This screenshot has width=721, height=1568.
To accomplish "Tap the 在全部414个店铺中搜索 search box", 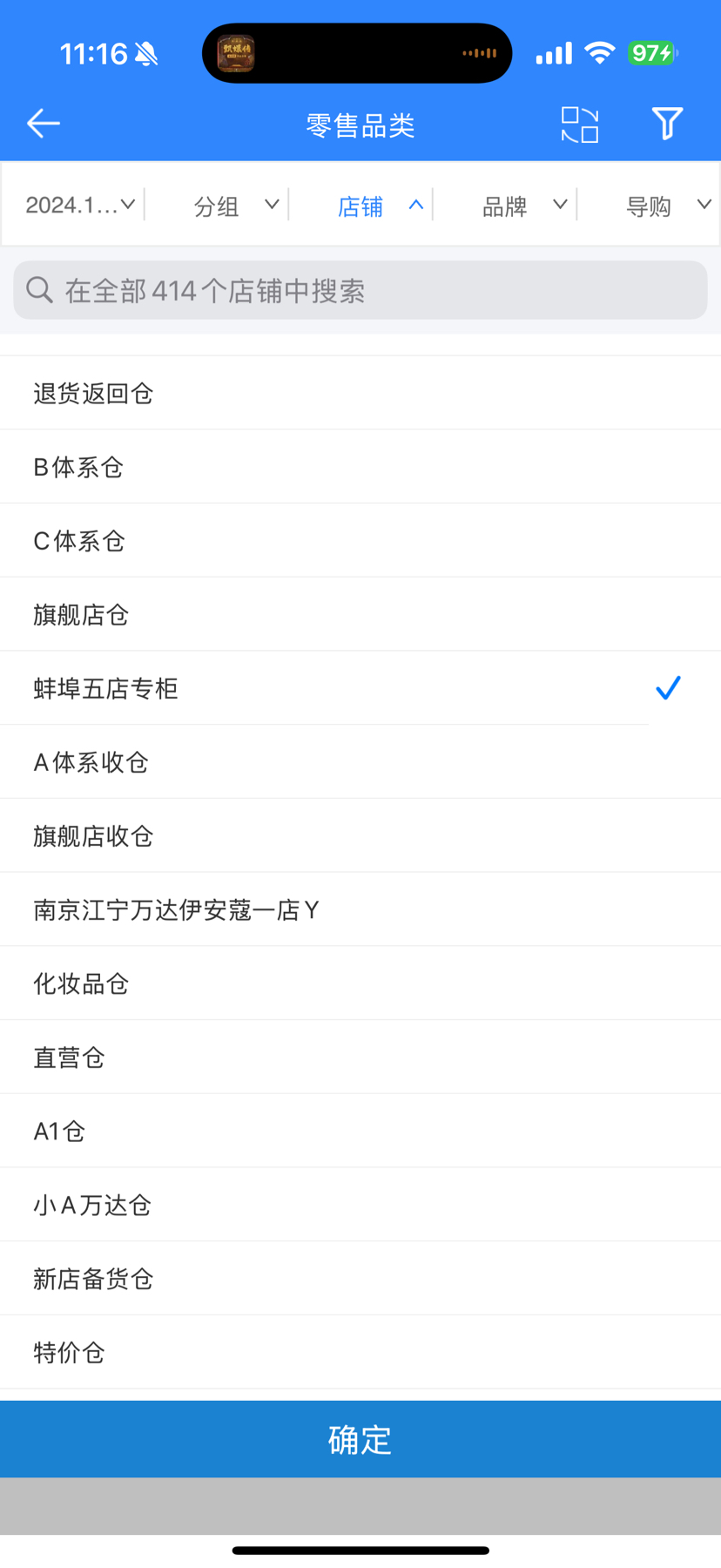I will (x=360, y=290).
